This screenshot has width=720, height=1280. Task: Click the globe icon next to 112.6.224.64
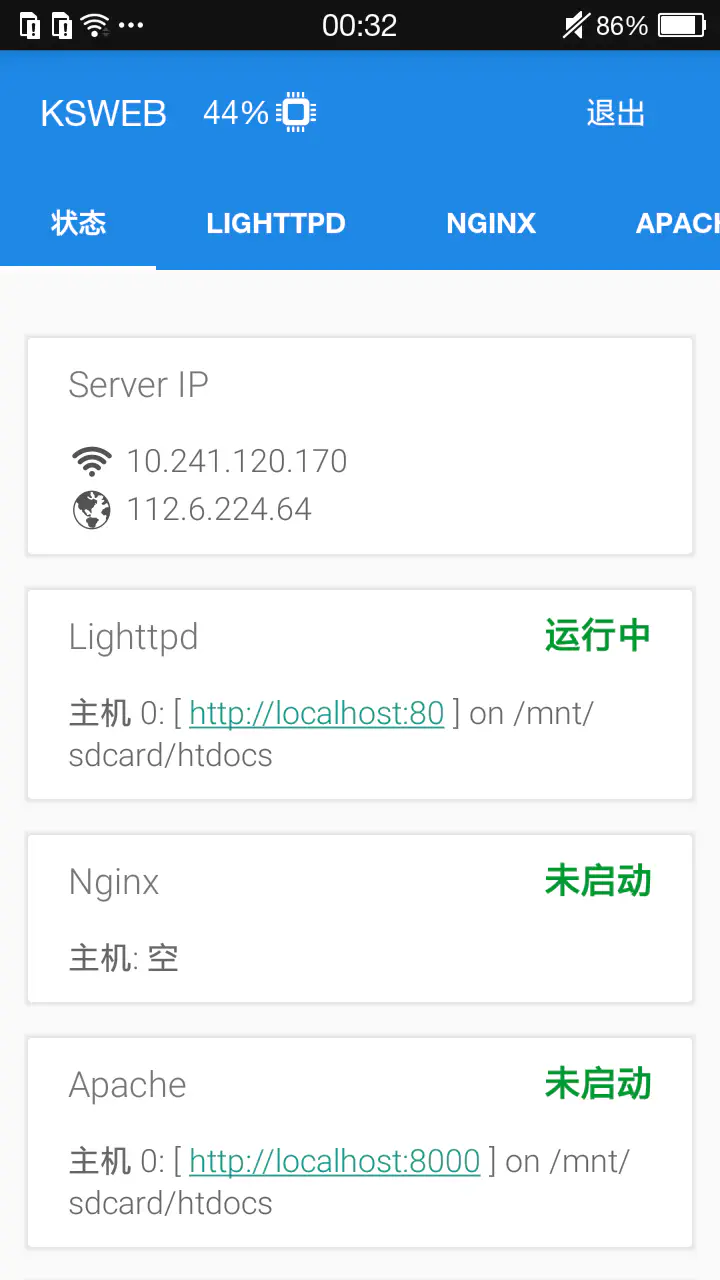(92, 508)
